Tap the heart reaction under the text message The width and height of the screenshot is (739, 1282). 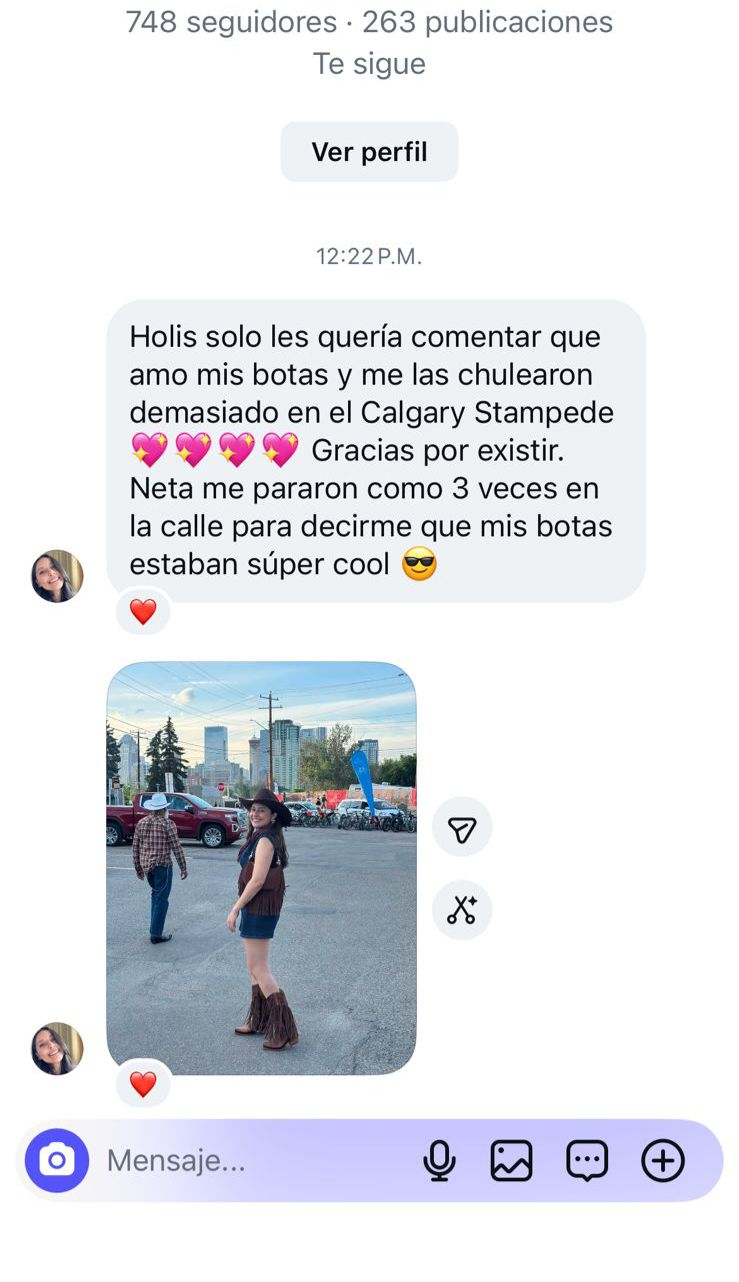click(x=143, y=611)
